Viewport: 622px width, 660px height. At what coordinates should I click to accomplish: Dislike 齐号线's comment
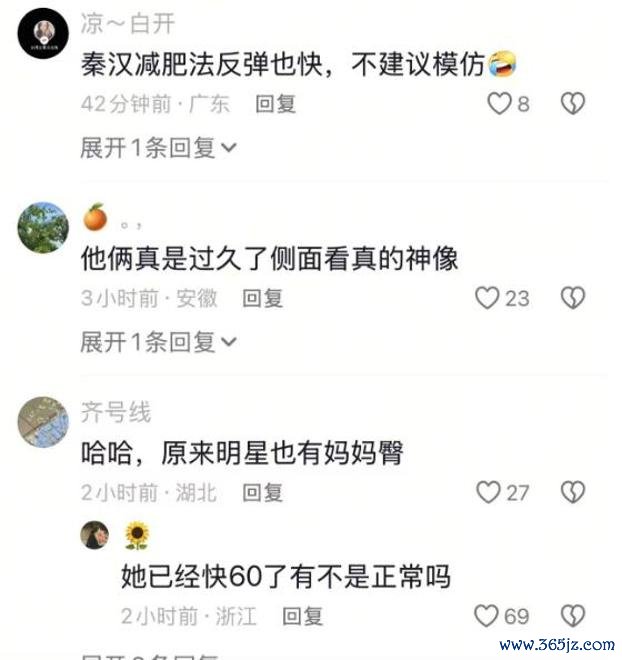572,492
